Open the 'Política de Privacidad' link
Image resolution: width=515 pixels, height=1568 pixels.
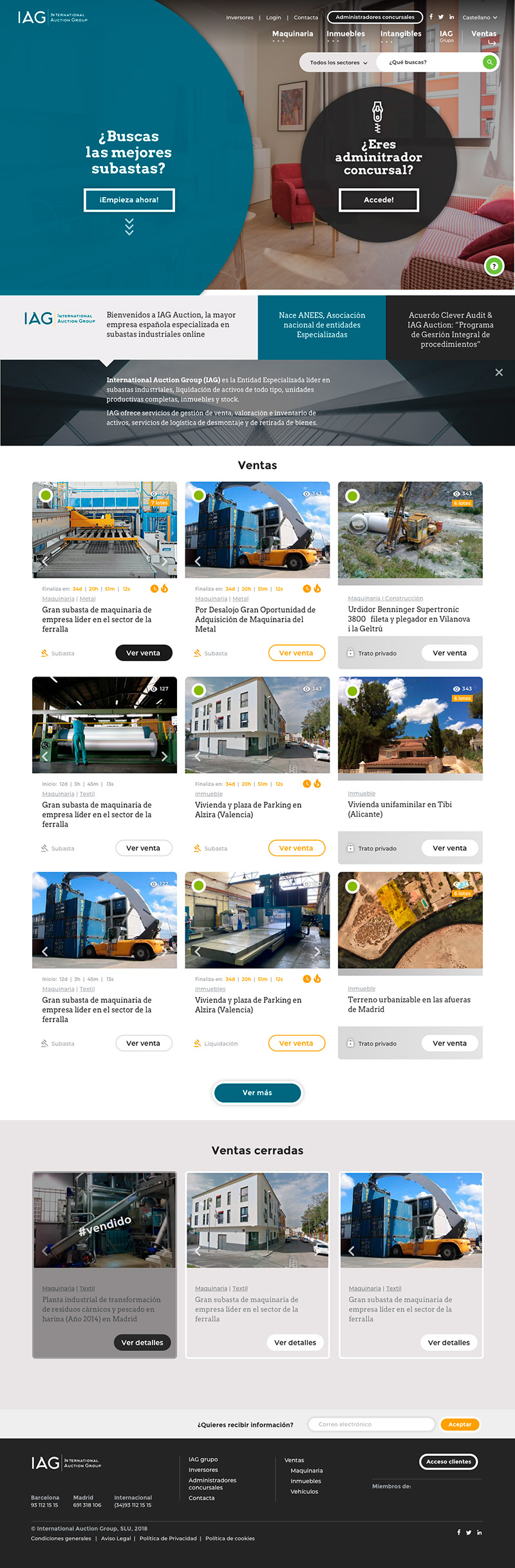coord(168,1538)
